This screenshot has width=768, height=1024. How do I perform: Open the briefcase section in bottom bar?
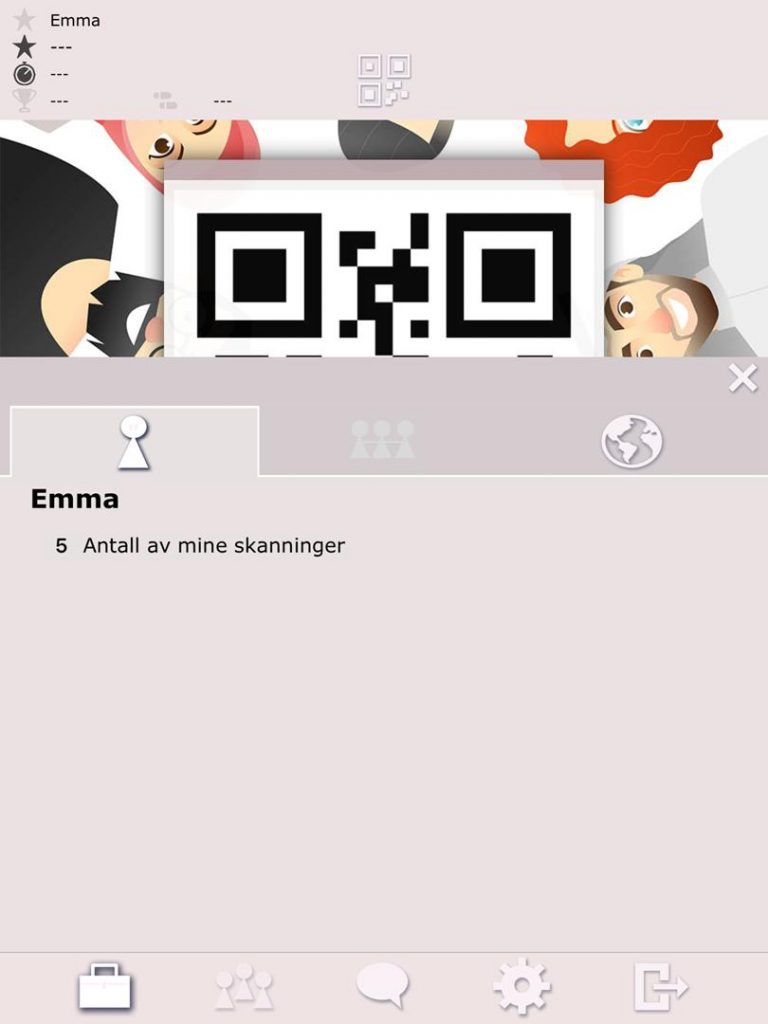click(x=105, y=987)
